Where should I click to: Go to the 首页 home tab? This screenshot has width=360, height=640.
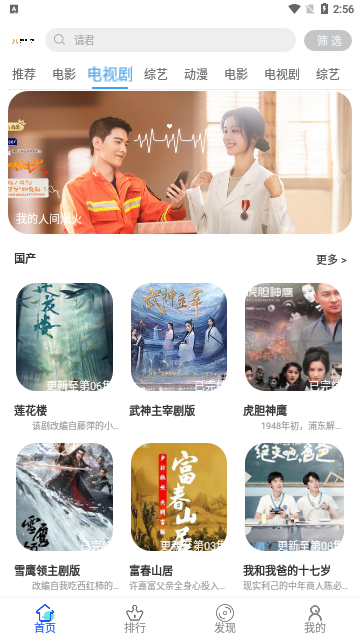[45, 618]
